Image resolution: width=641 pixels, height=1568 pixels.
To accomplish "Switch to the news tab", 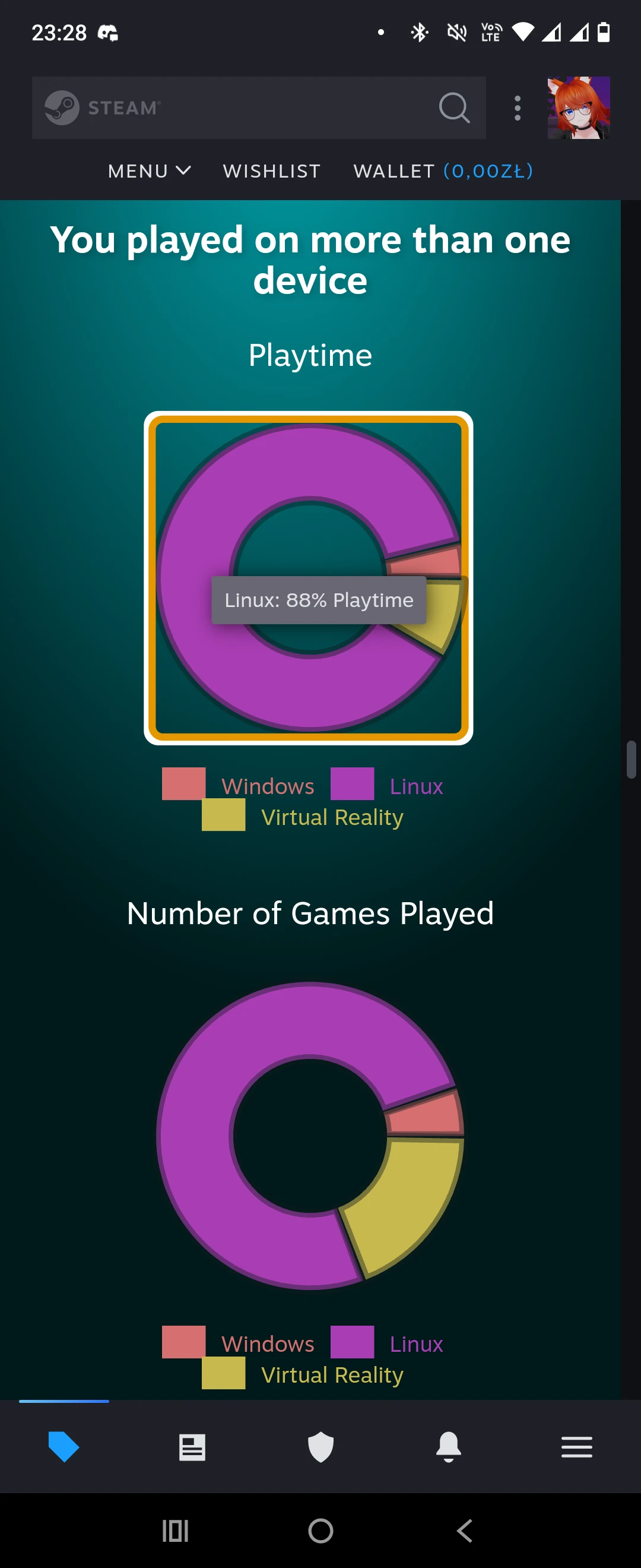I will tap(192, 1446).
